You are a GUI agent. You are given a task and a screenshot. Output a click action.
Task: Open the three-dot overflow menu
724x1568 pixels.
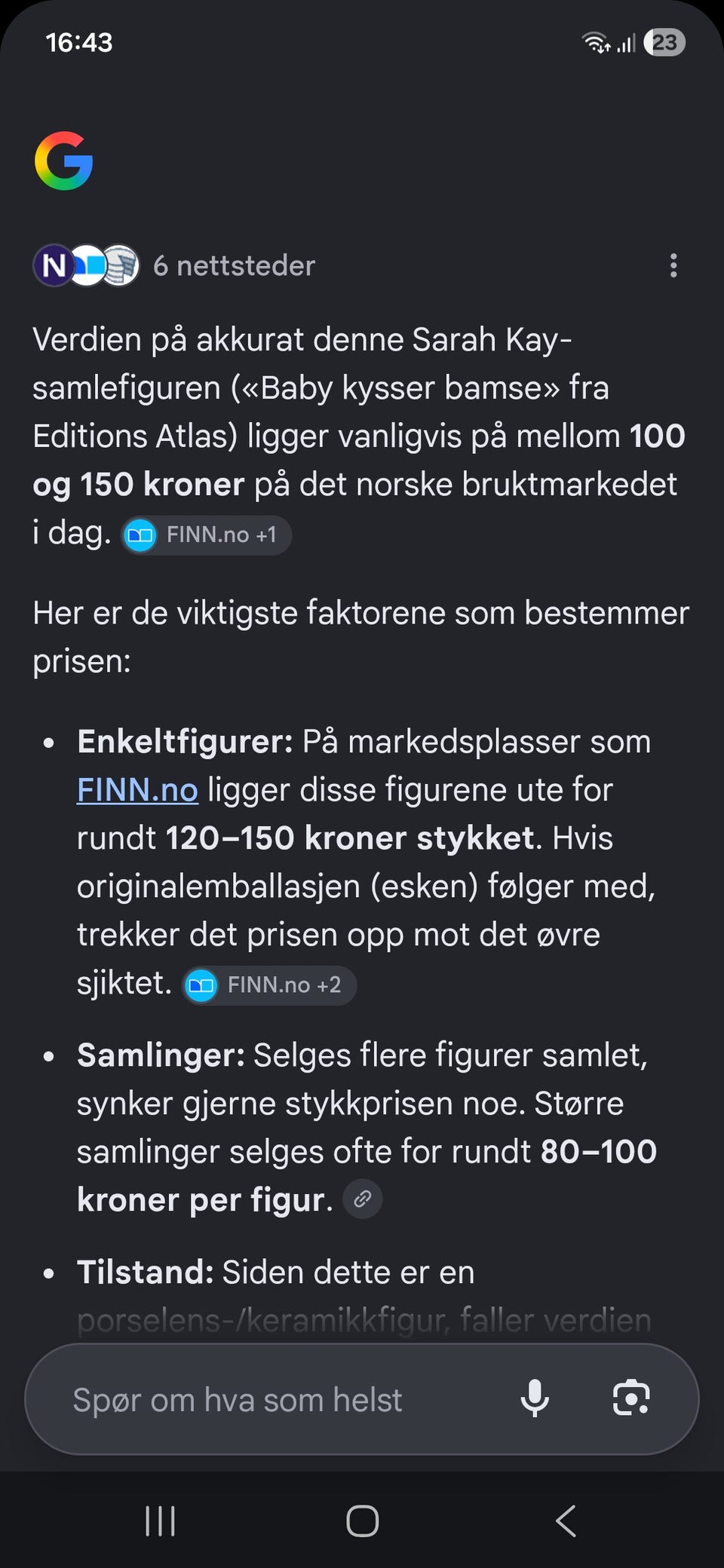pos(673,265)
